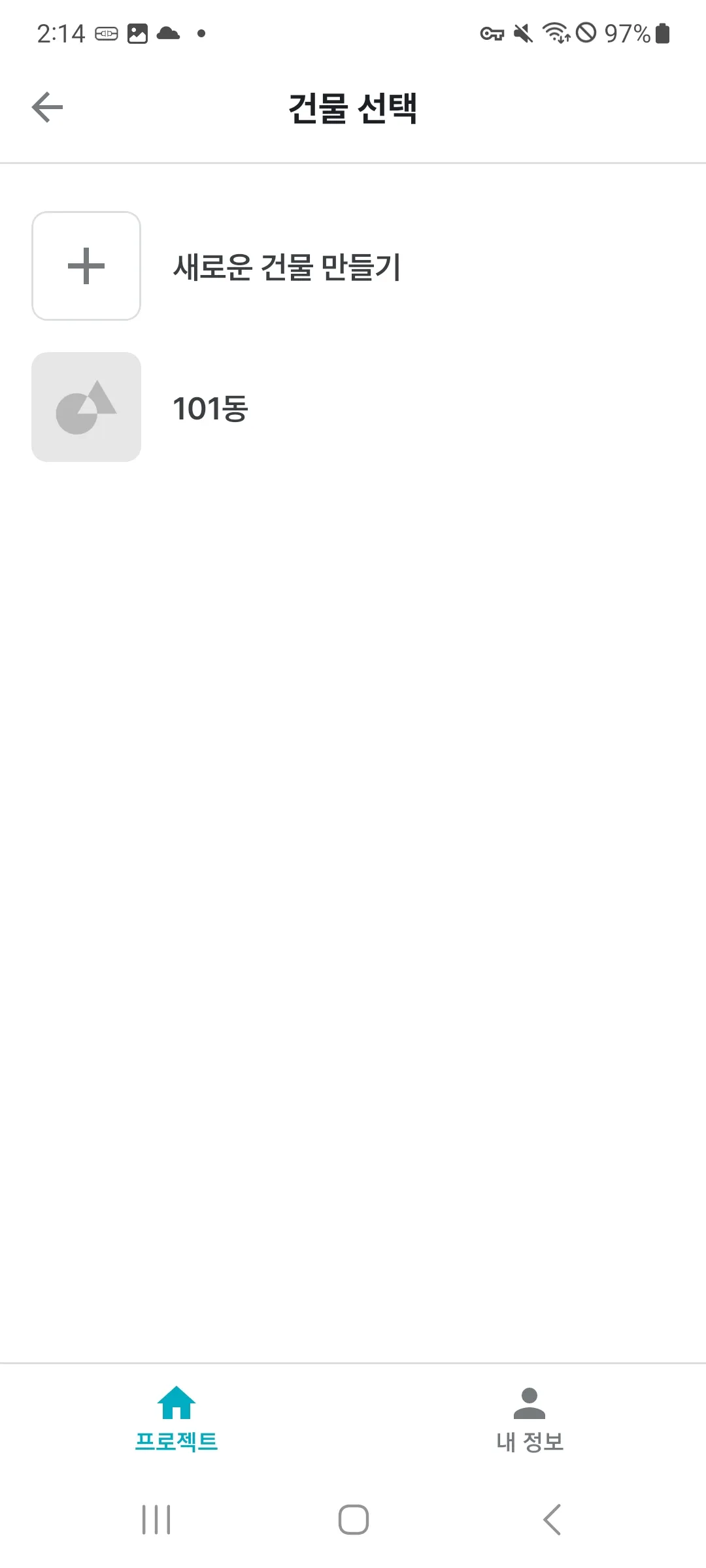The height and width of the screenshot is (1568, 706).
Task: Select the 101동 building
Action: tap(209, 408)
